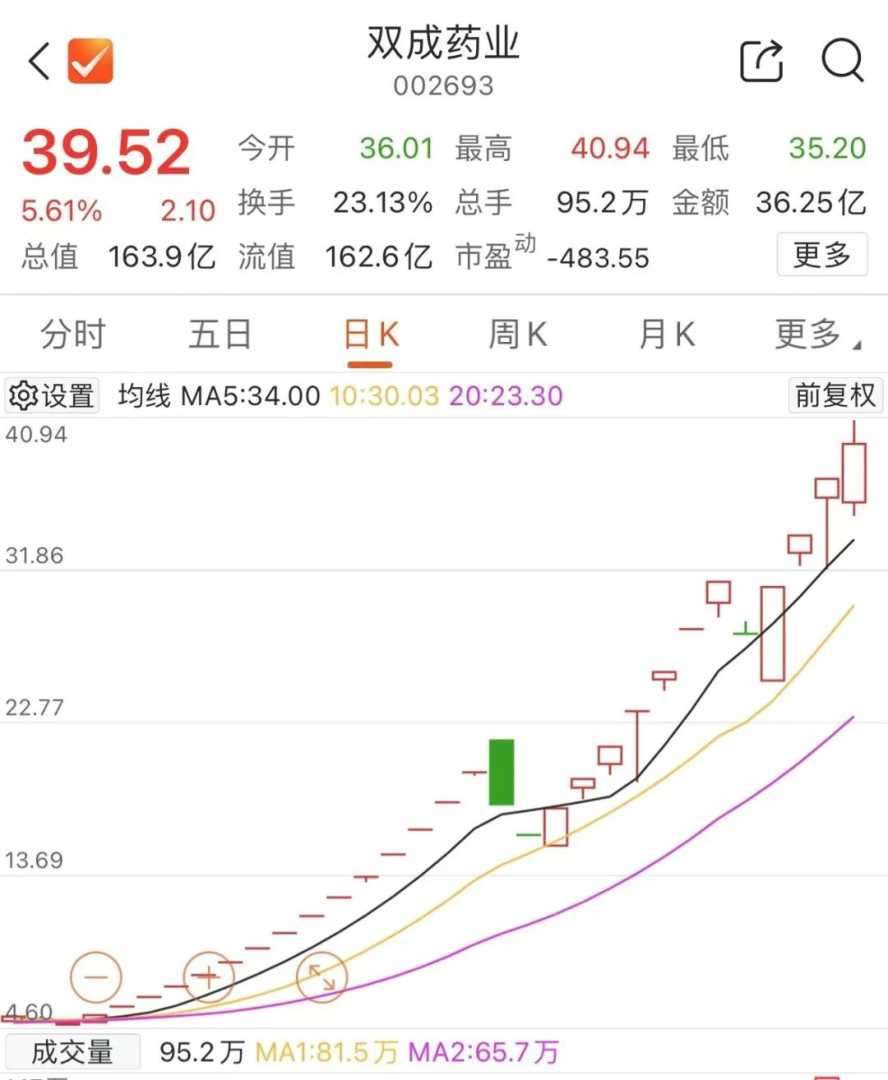Switch to the 周K chart tab
888x1080 pixels.
[x=517, y=335]
